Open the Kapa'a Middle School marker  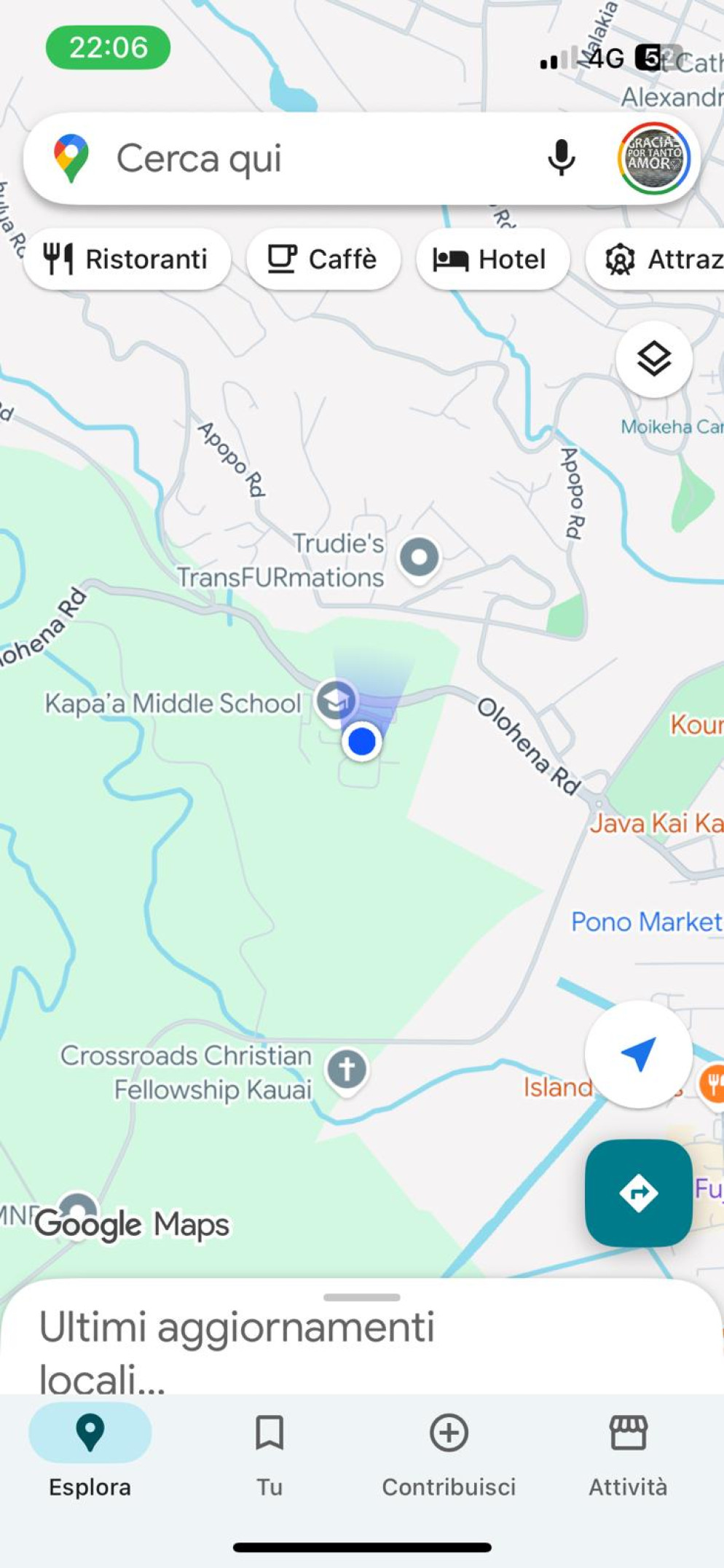(336, 701)
